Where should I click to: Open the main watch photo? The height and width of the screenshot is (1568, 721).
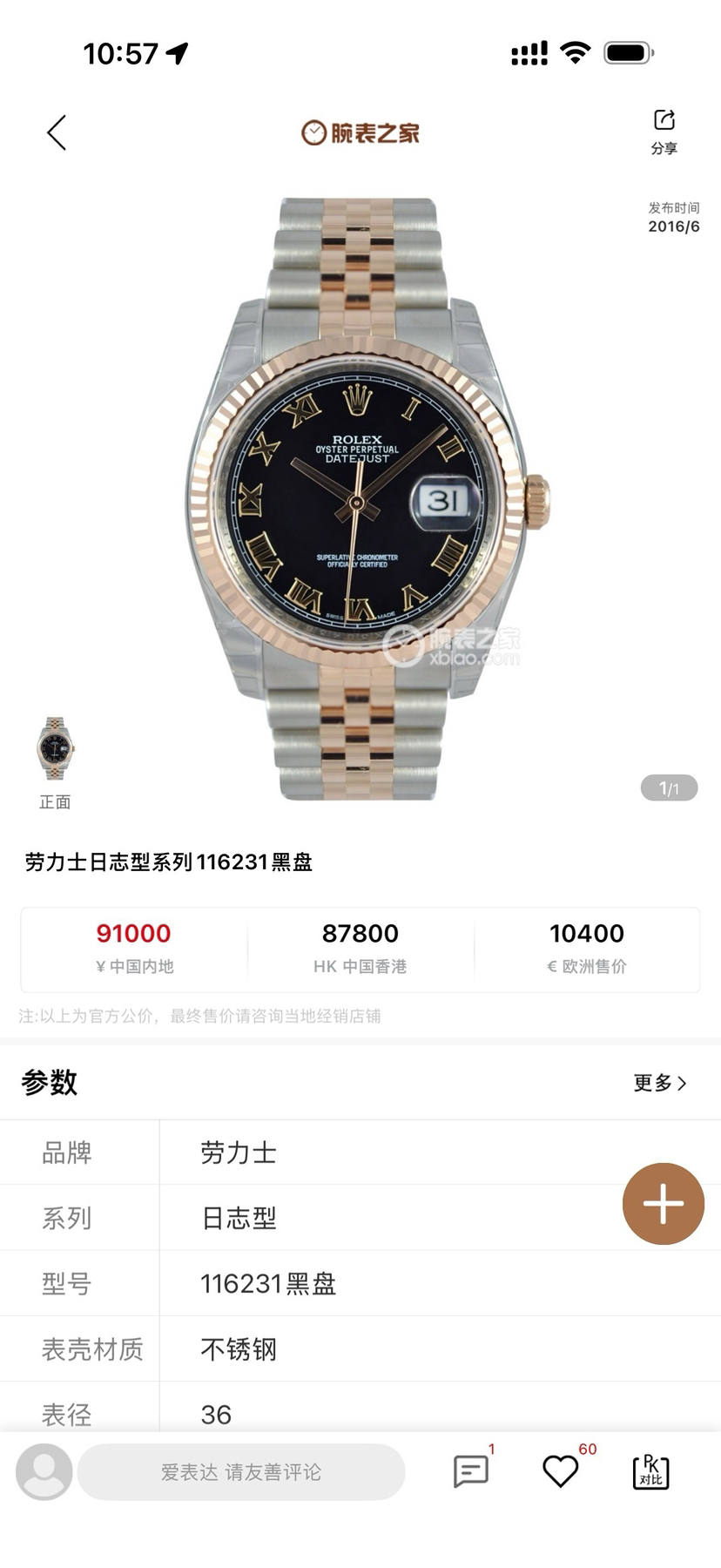tap(360, 498)
